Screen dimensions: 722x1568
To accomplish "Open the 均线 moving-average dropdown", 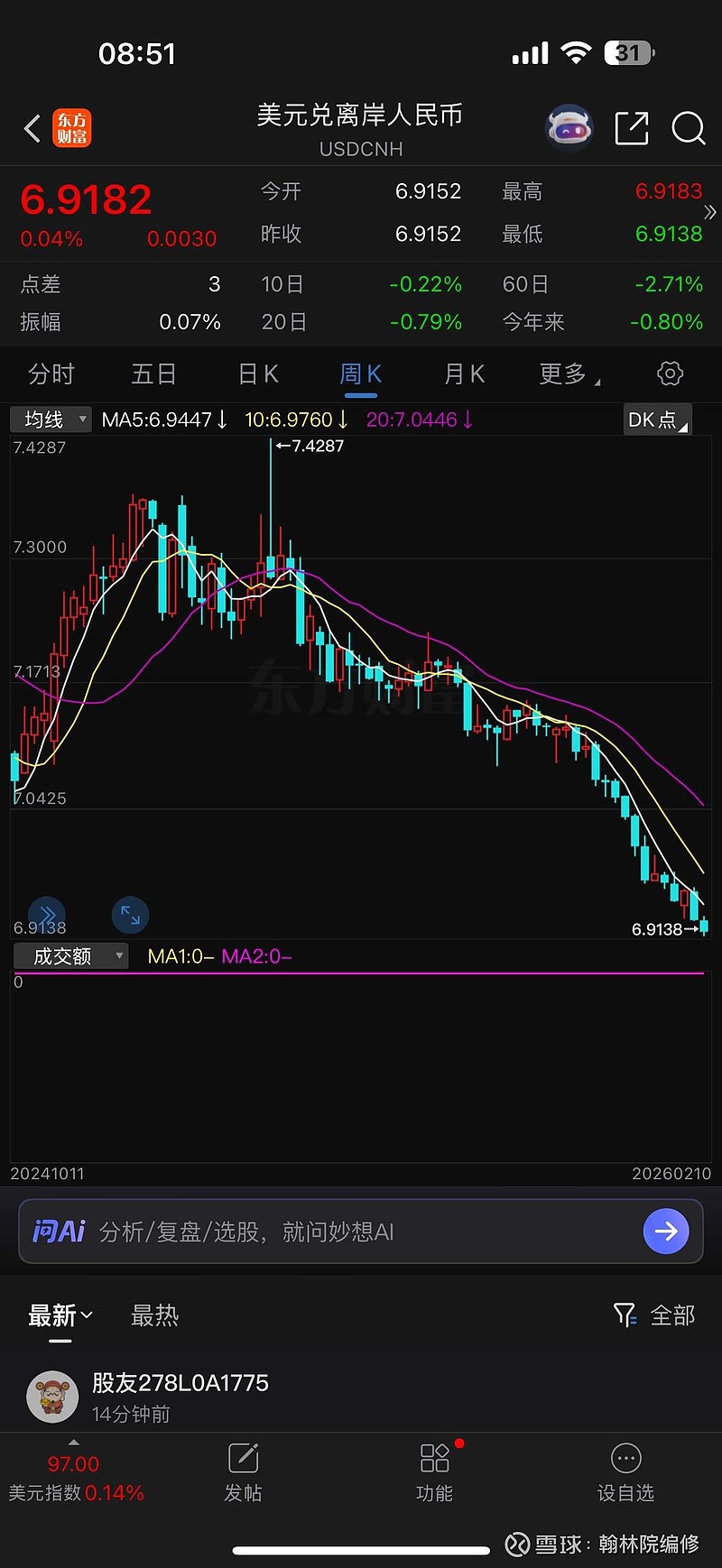I will point(51,419).
